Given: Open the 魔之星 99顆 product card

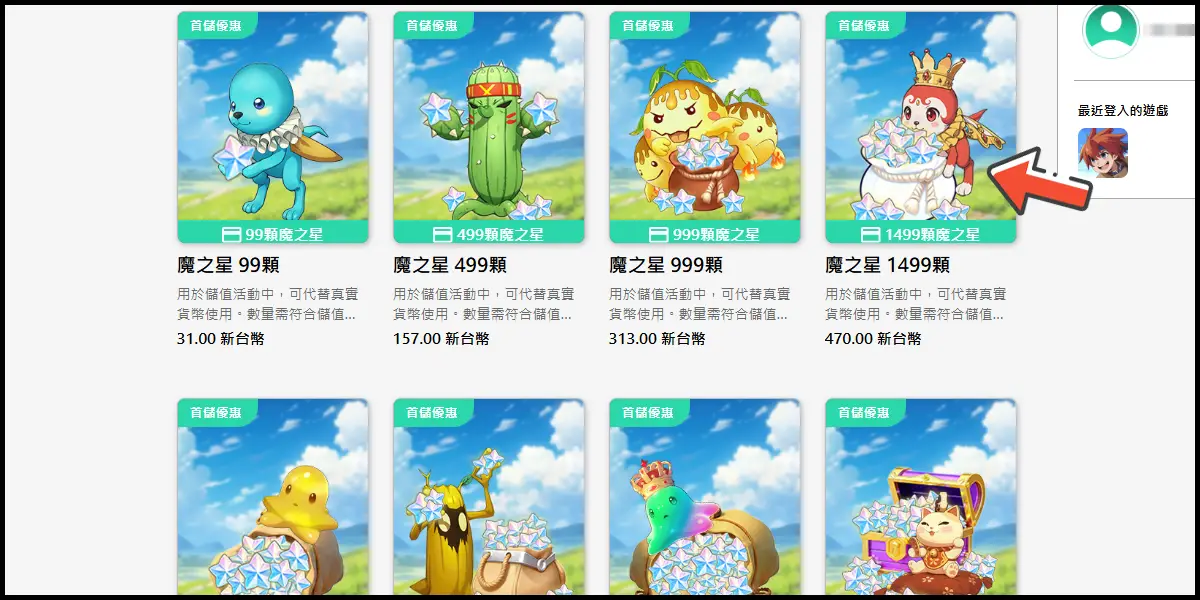Looking at the screenshot, I should coord(273,128).
